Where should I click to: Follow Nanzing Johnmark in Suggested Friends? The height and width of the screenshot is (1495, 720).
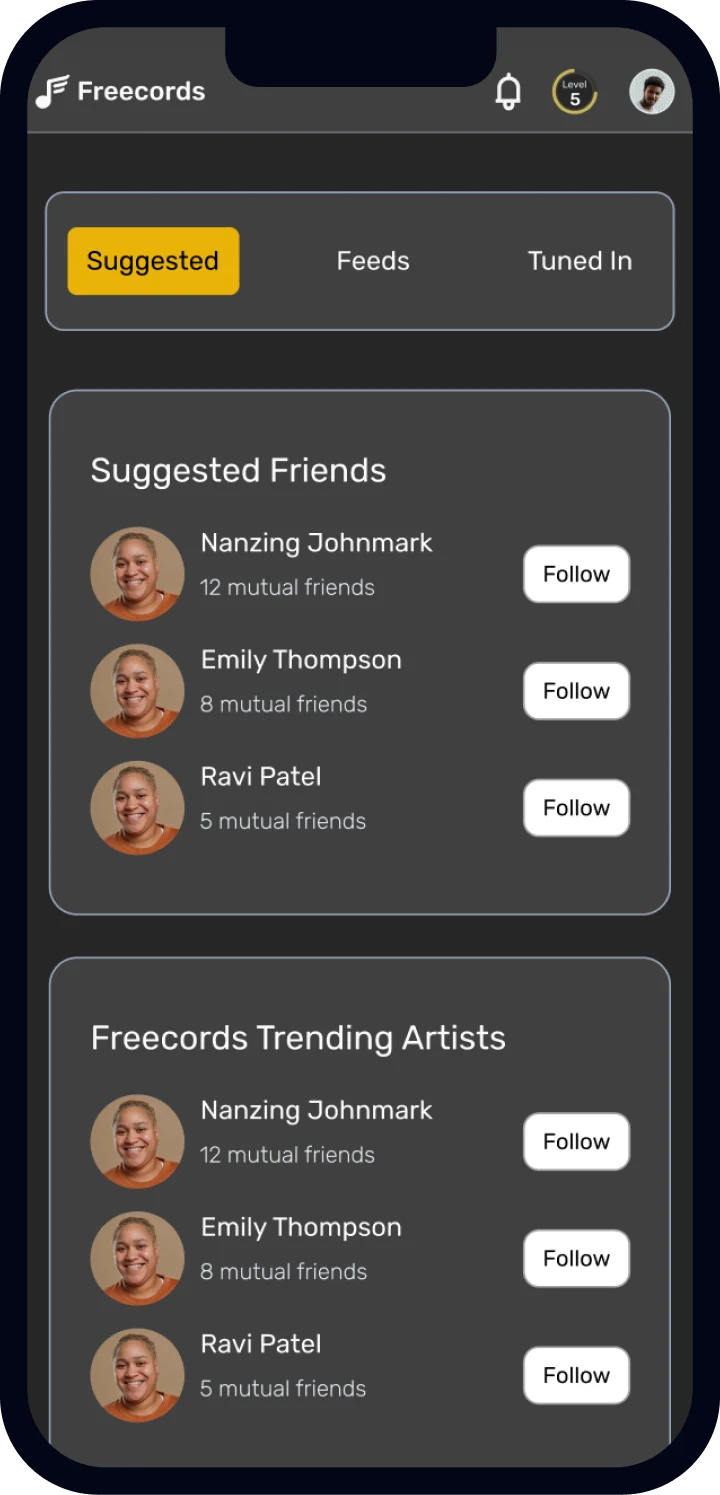[576, 574]
